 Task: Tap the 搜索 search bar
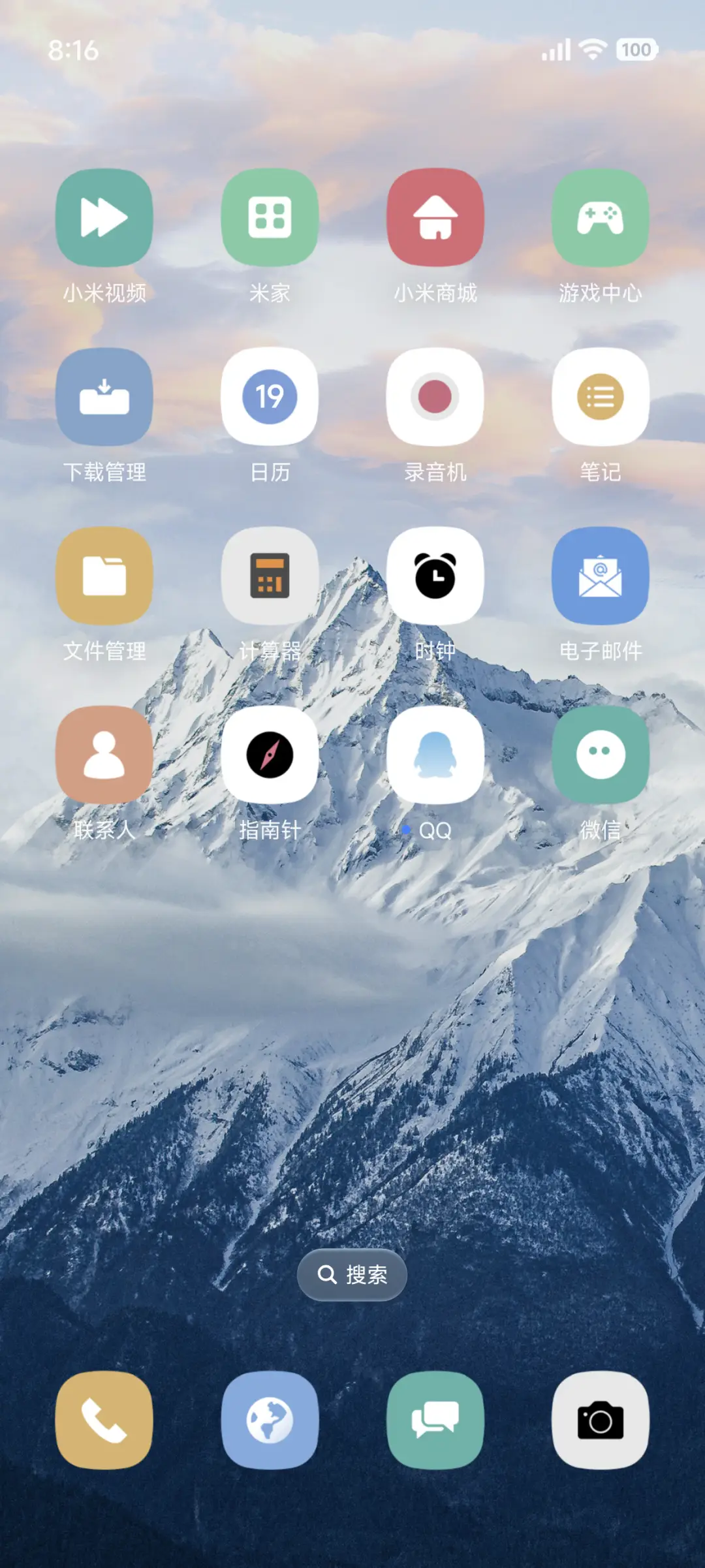click(x=352, y=1275)
